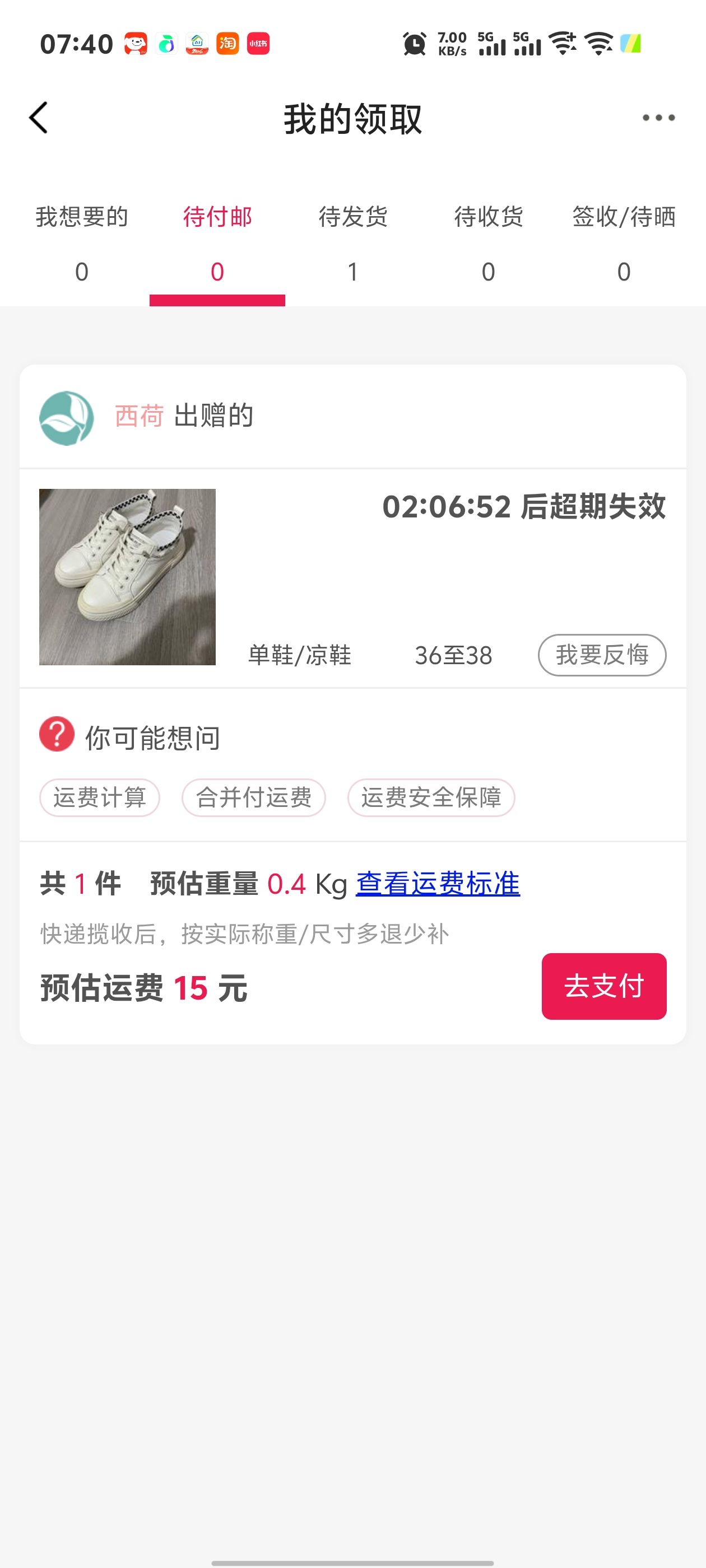Tap the 我要反悔 button

(602, 655)
